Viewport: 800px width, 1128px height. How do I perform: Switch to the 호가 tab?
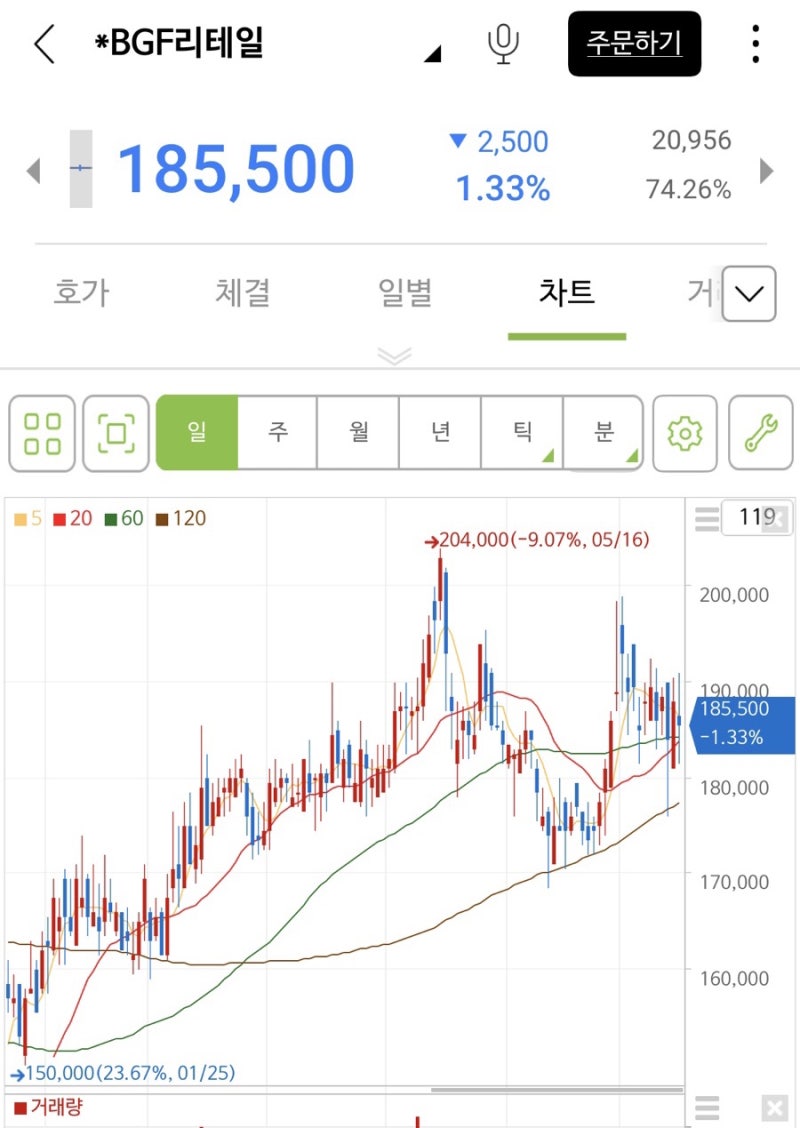[x=80, y=293]
